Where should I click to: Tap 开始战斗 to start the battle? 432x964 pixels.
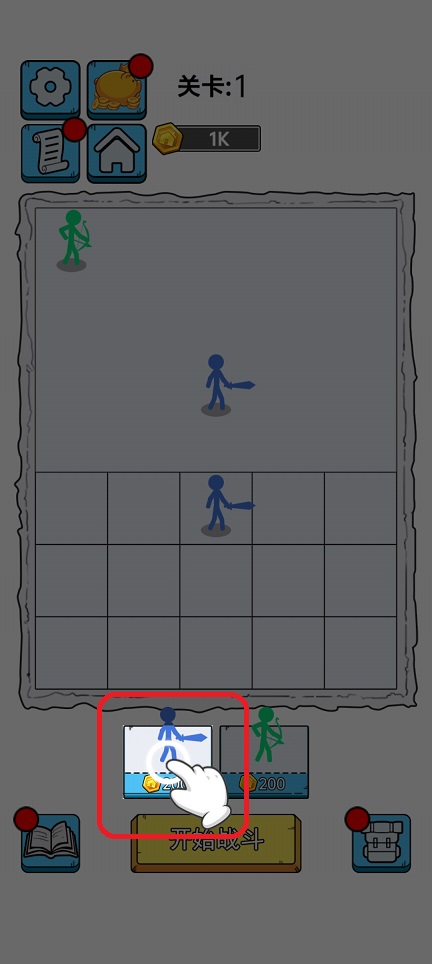click(x=216, y=843)
